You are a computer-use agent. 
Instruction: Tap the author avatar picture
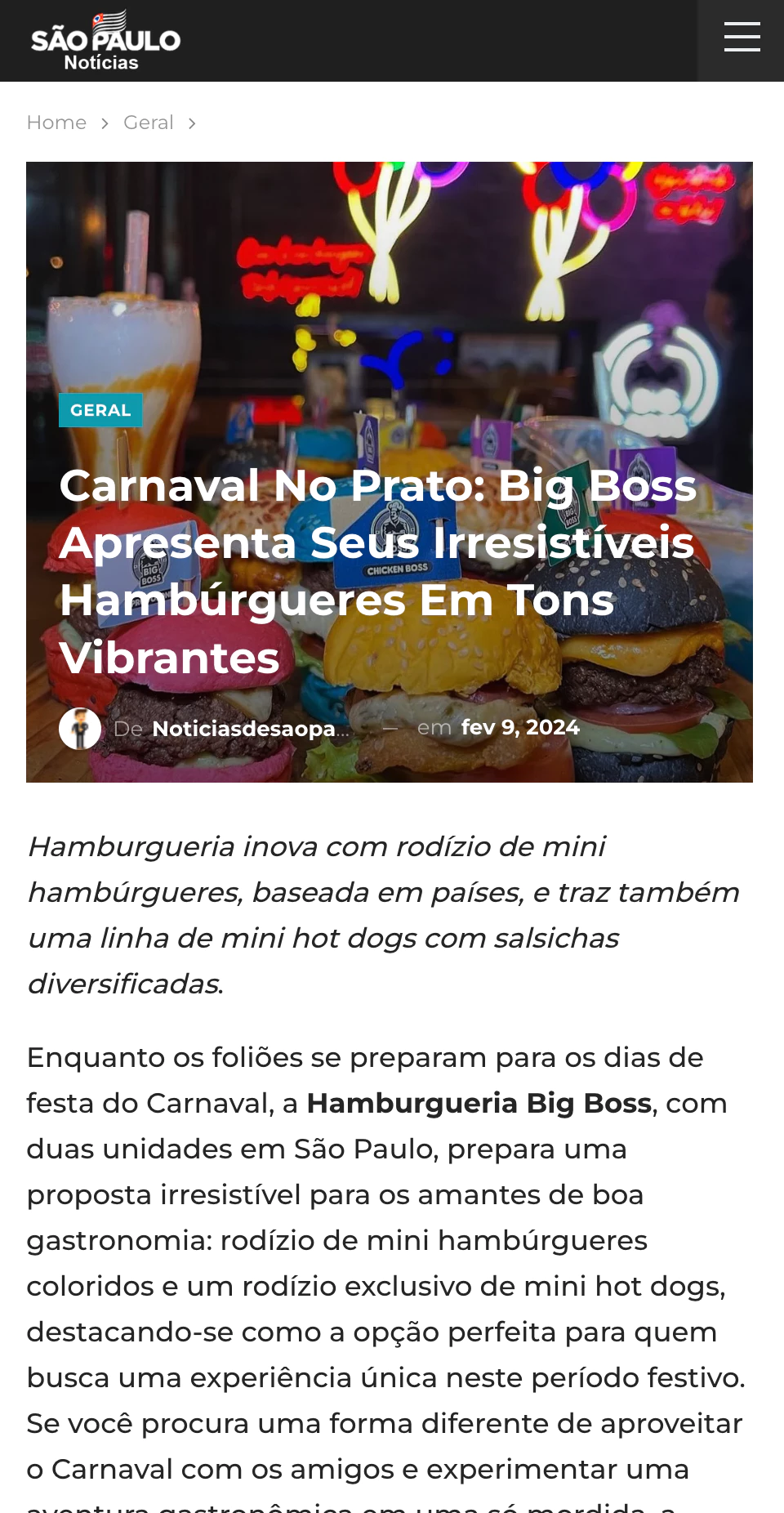pyautogui.click(x=80, y=728)
